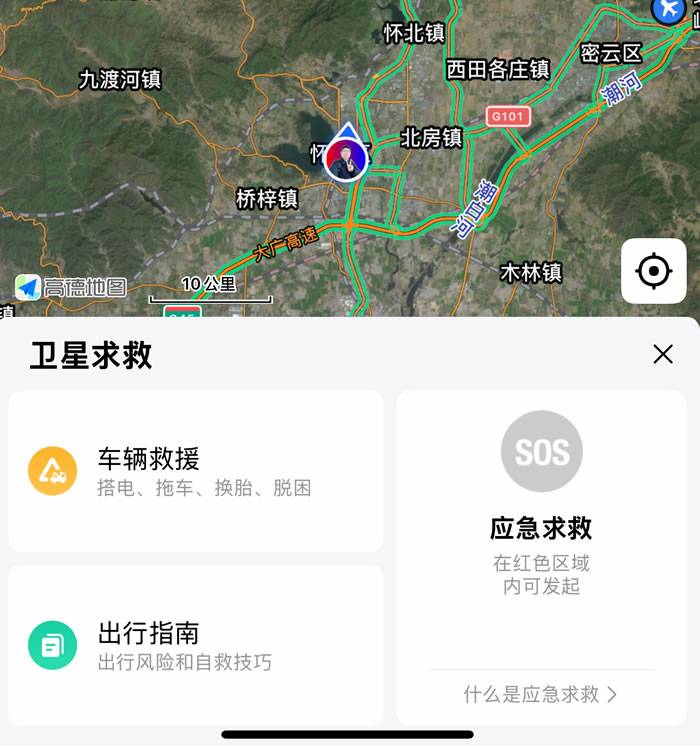Image resolution: width=700 pixels, height=746 pixels.
Task: Close the 卫星求救 panel
Action: click(662, 354)
